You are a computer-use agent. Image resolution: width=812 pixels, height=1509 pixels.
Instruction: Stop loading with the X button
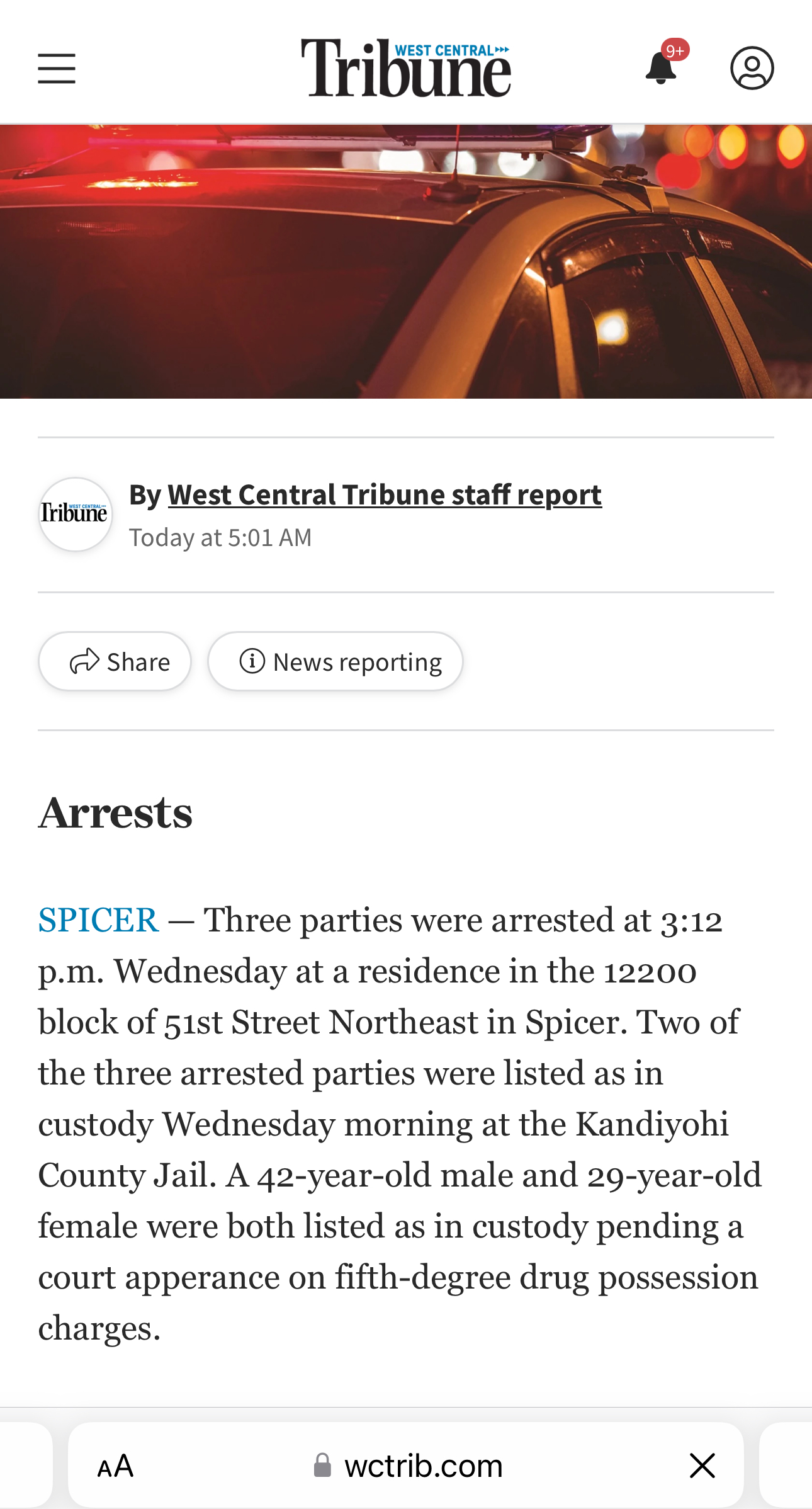coord(702,1466)
